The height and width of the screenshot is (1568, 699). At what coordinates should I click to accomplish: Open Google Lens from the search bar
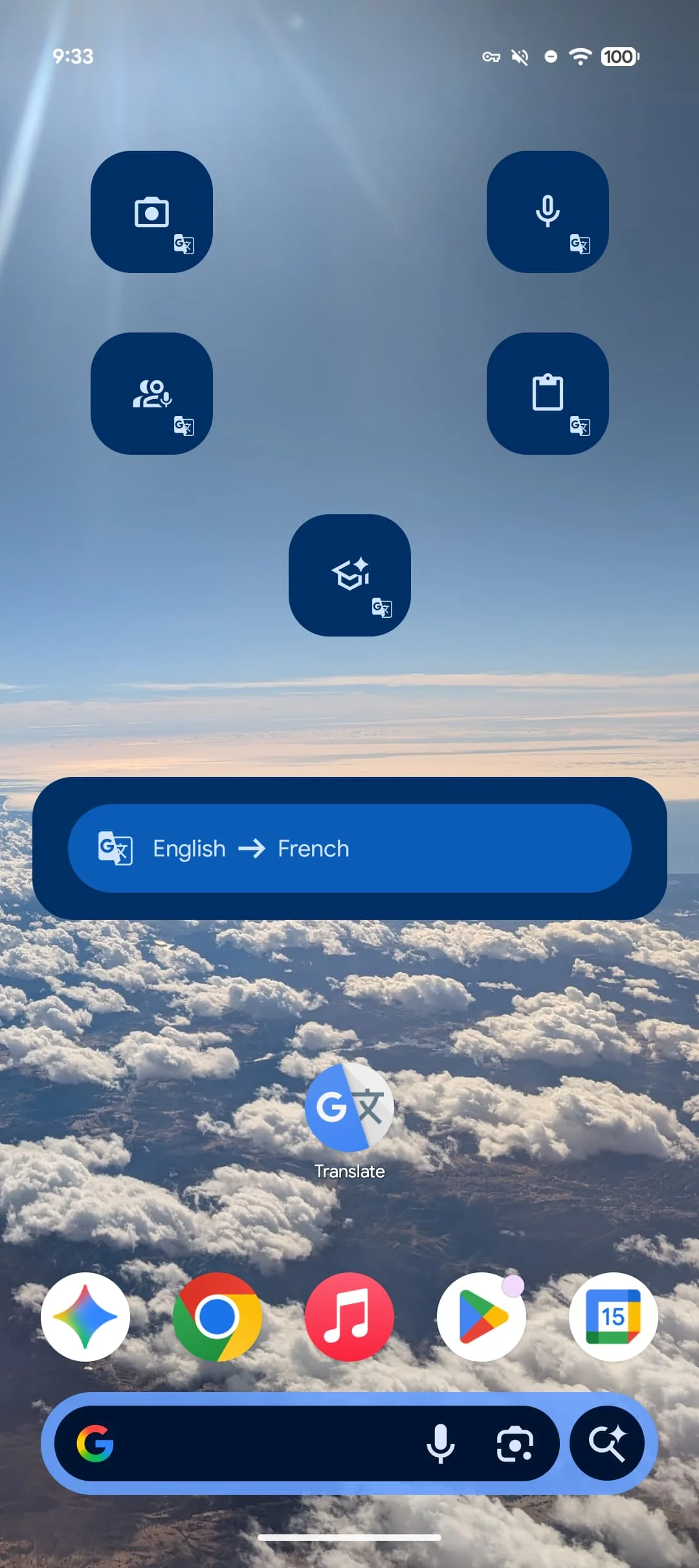pos(515,1443)
